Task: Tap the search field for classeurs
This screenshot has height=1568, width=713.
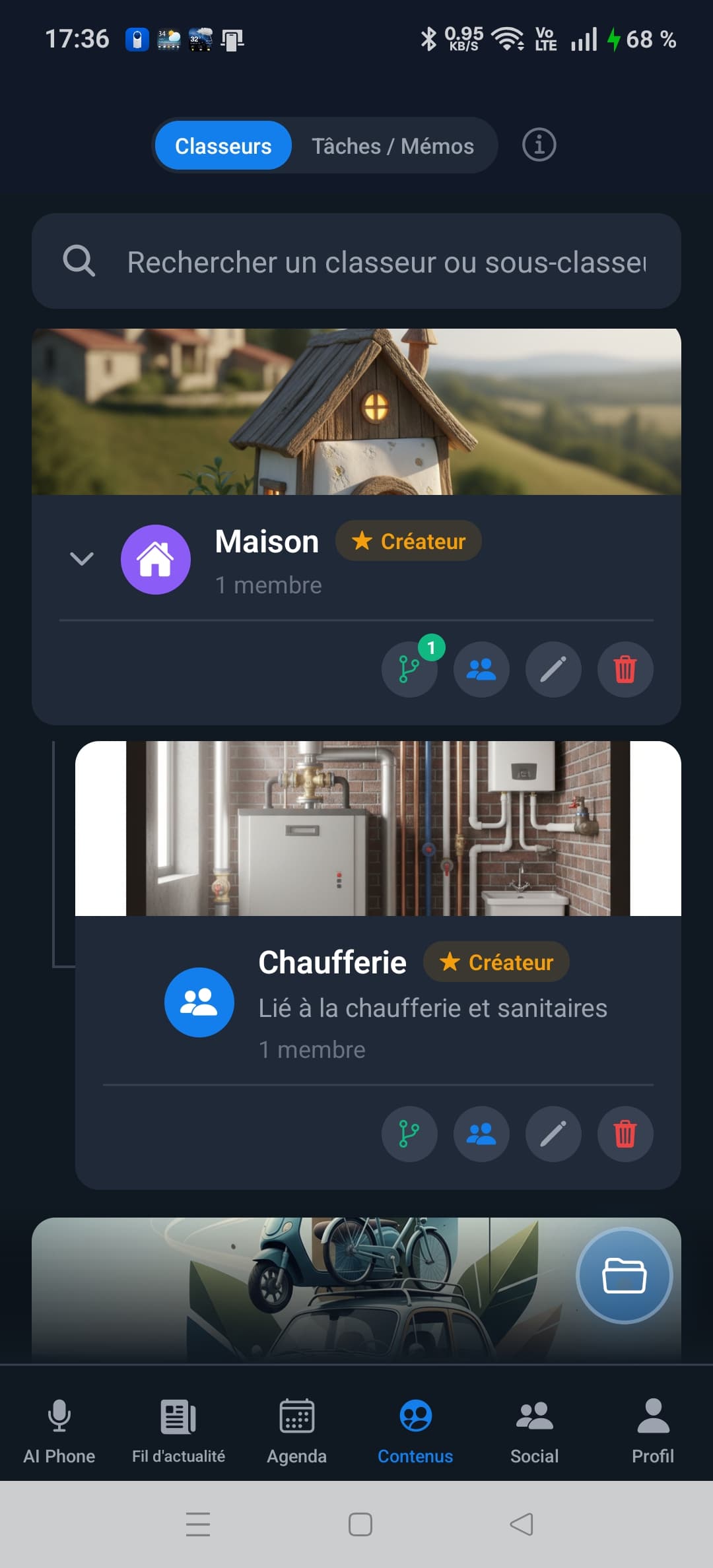Action: coord(356,261)
